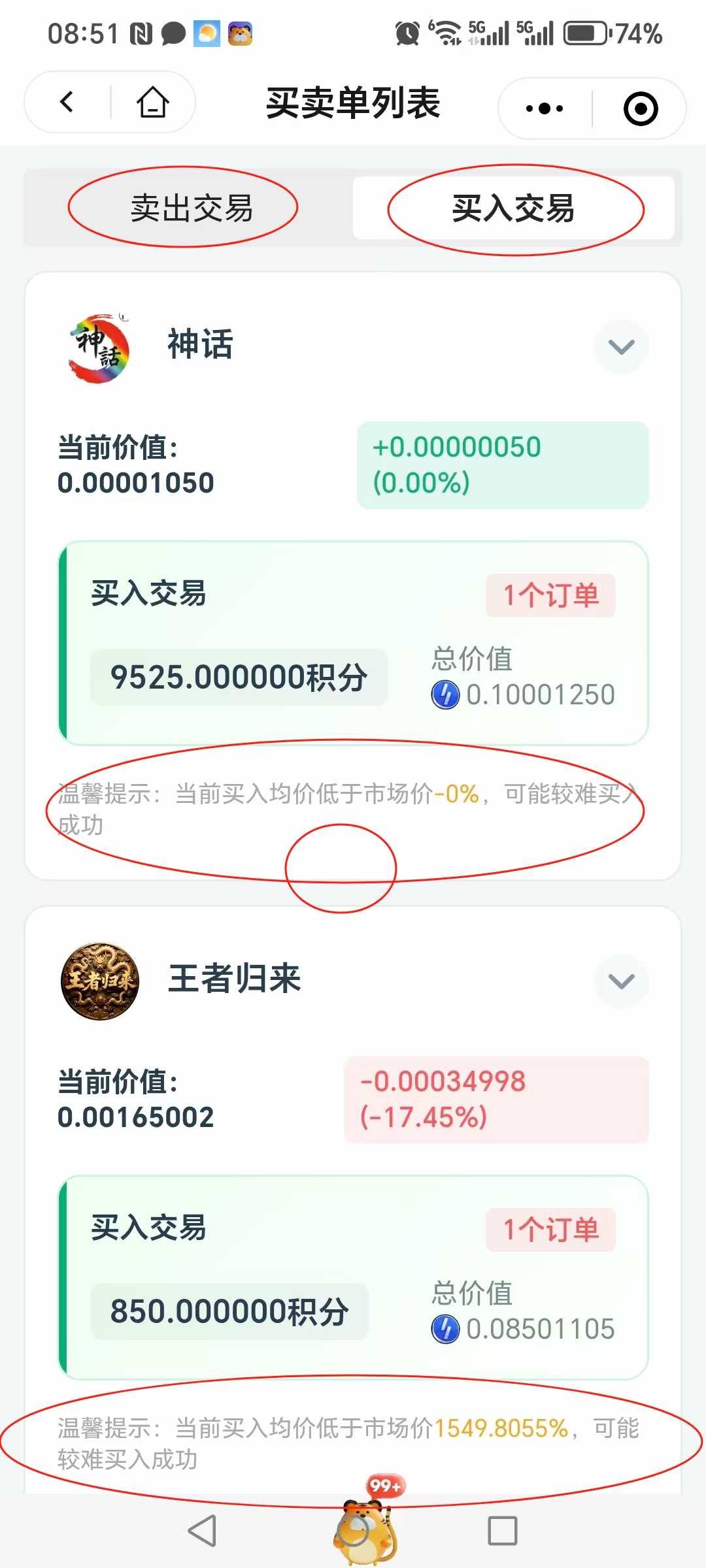The width and height of the screenshot is (706, 1568).
Task: Open the 1个订单 badge for 神话
Action: (x=550, y=595)
